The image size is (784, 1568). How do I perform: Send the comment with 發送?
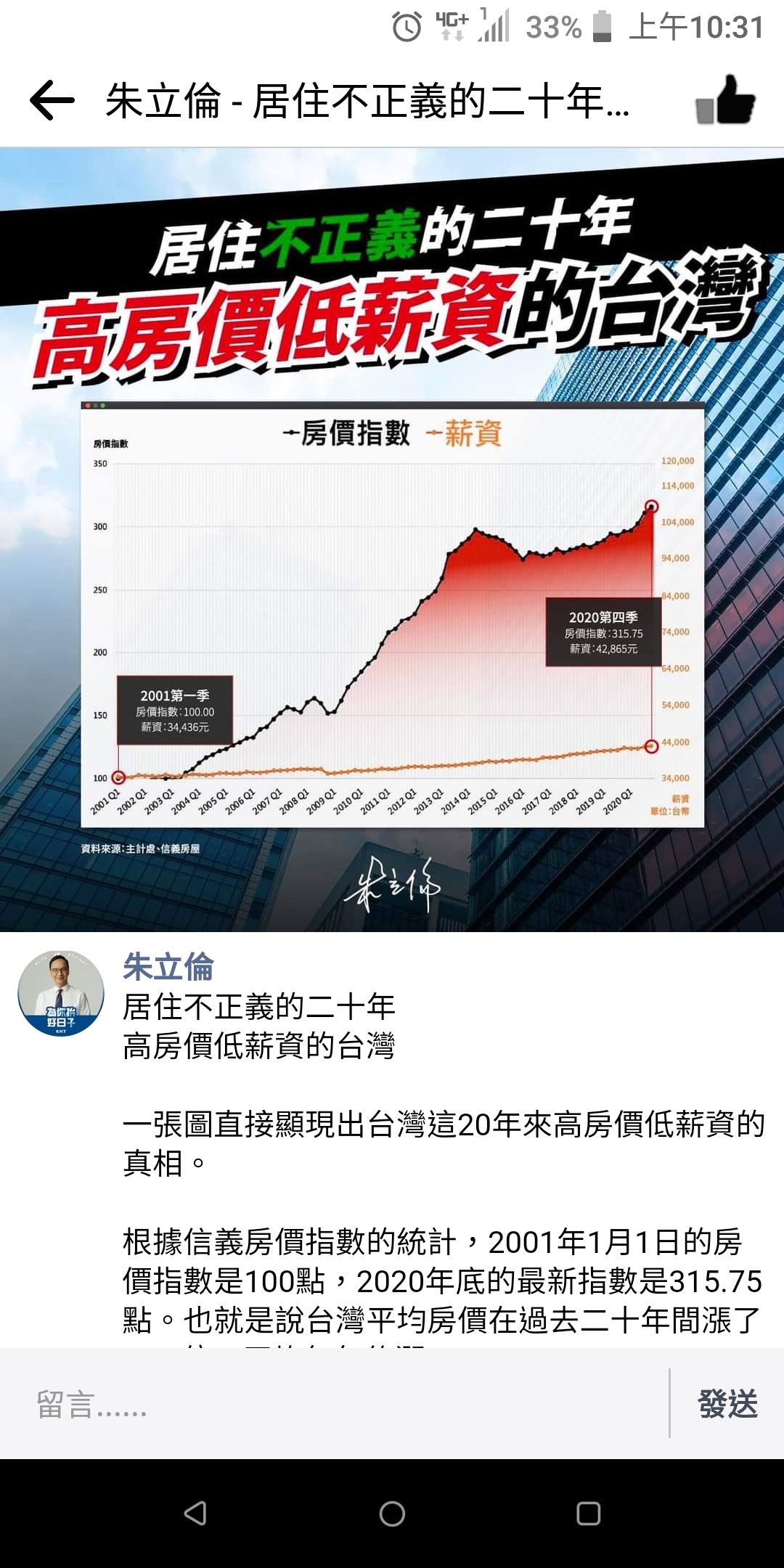tap(727, 1405)
